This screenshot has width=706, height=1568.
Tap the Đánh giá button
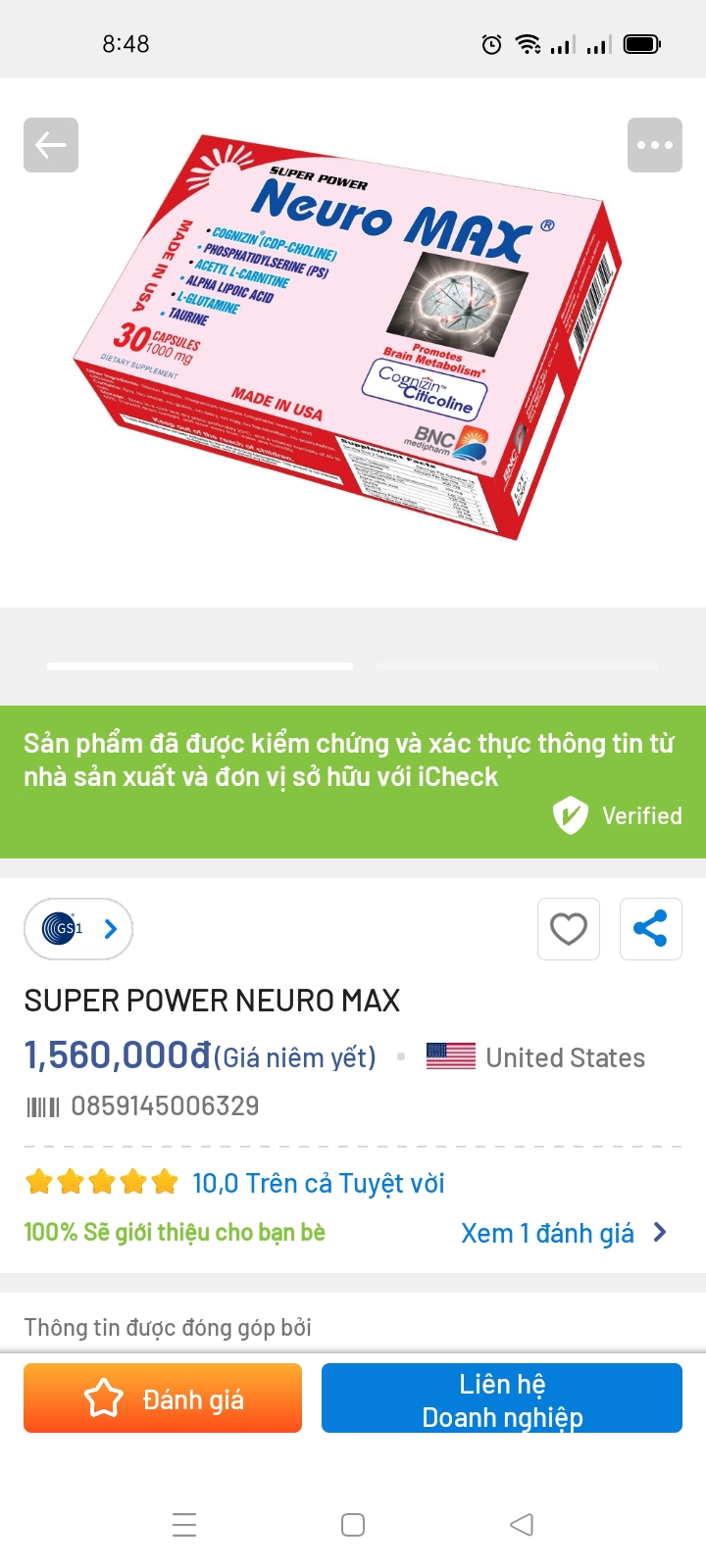tap(163, 1398)
